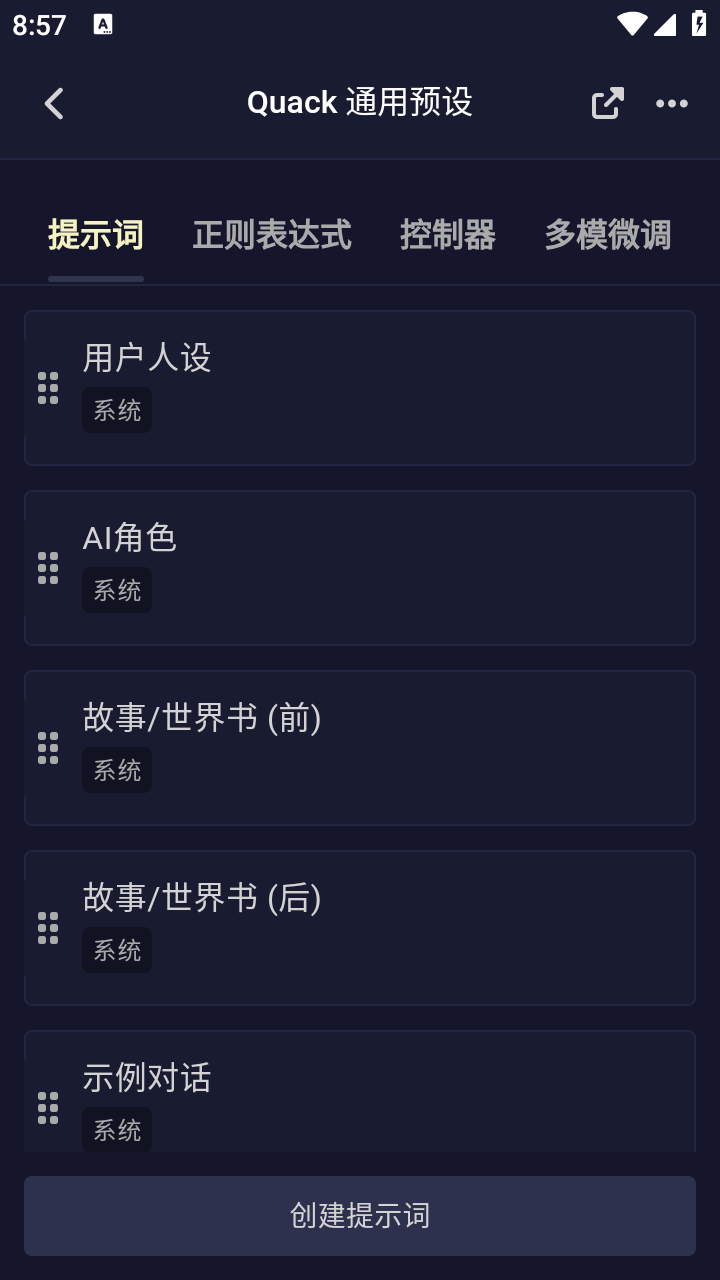Switch to the 正则表达式 tab
This screenshot has width=720, height=1280.
272,235
